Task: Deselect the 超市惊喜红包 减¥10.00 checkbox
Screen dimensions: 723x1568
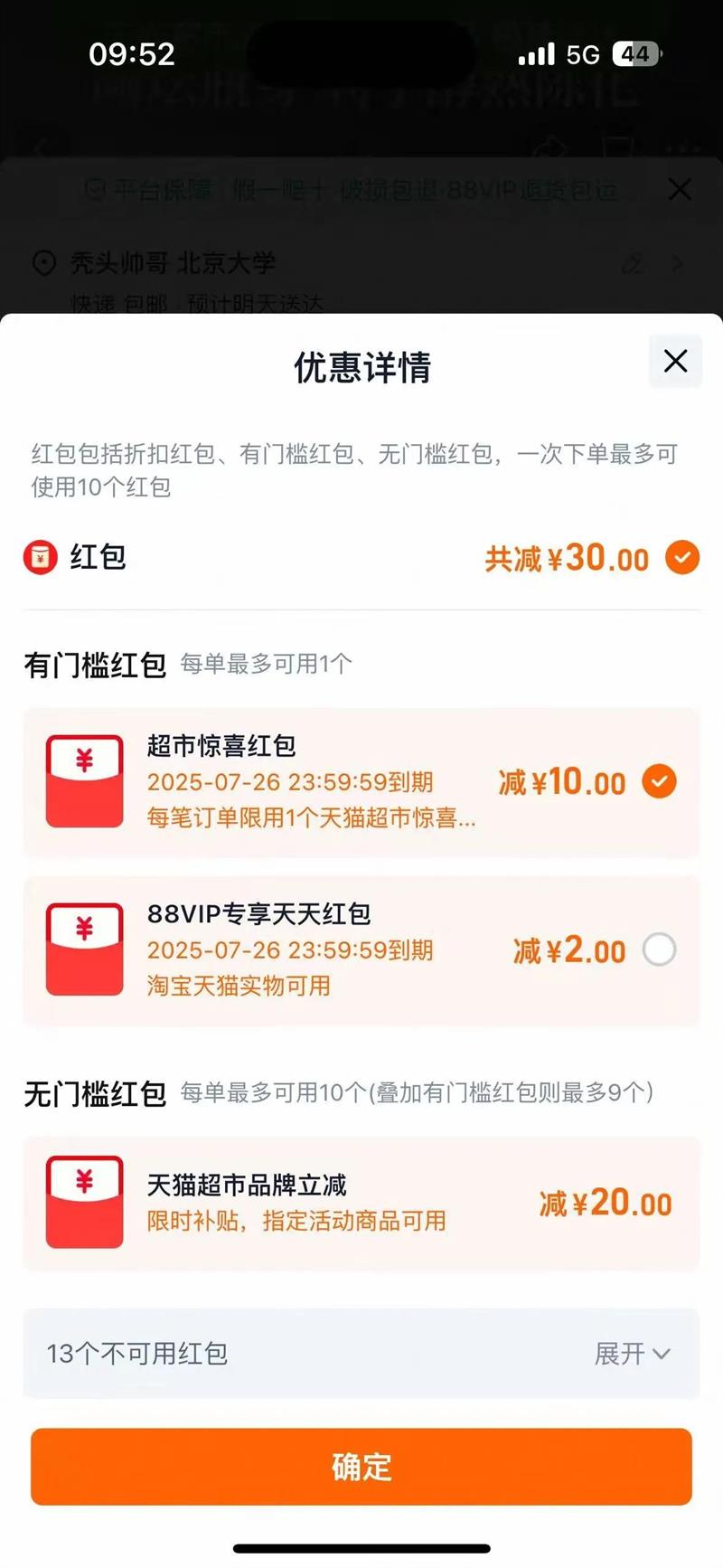Action: tap(659, 781)
